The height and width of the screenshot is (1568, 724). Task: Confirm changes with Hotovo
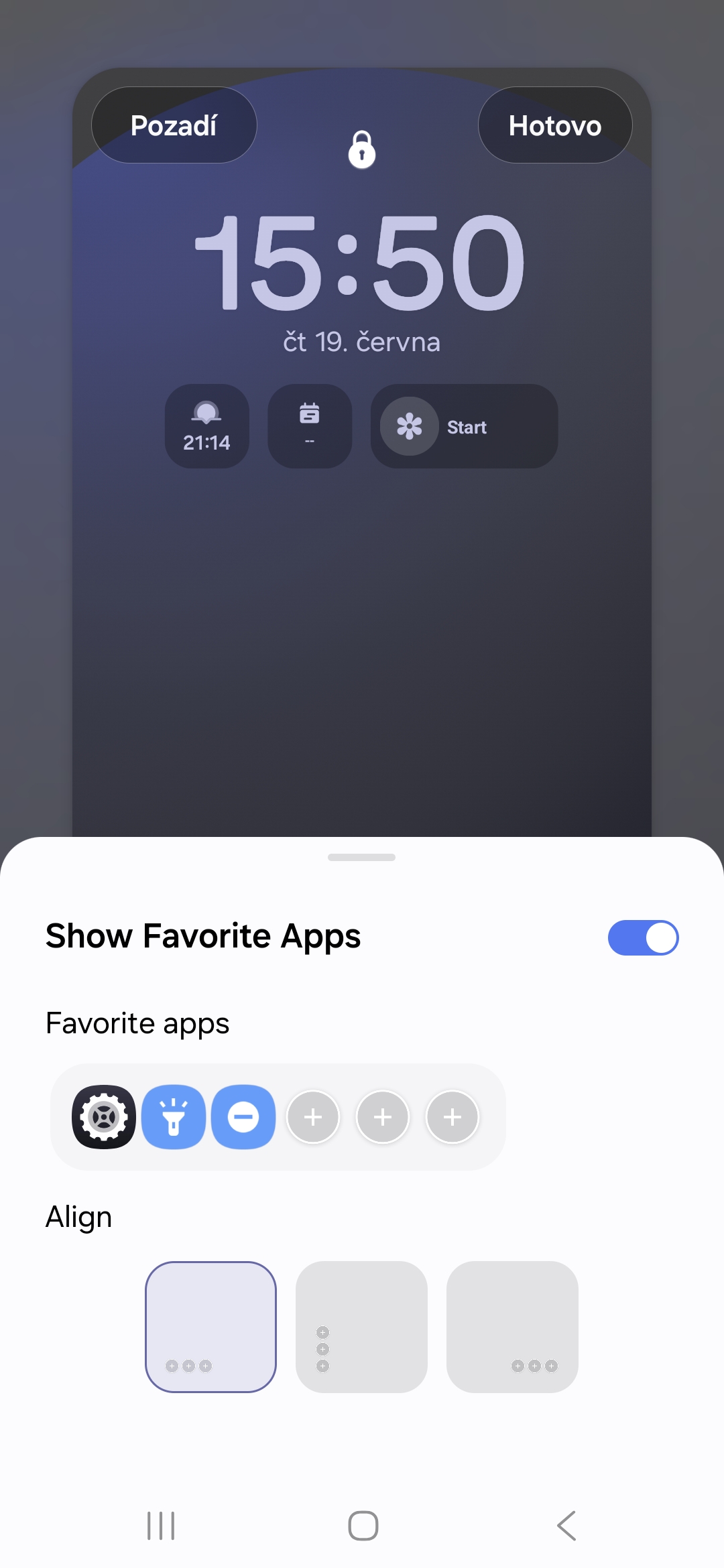point(555,125)
